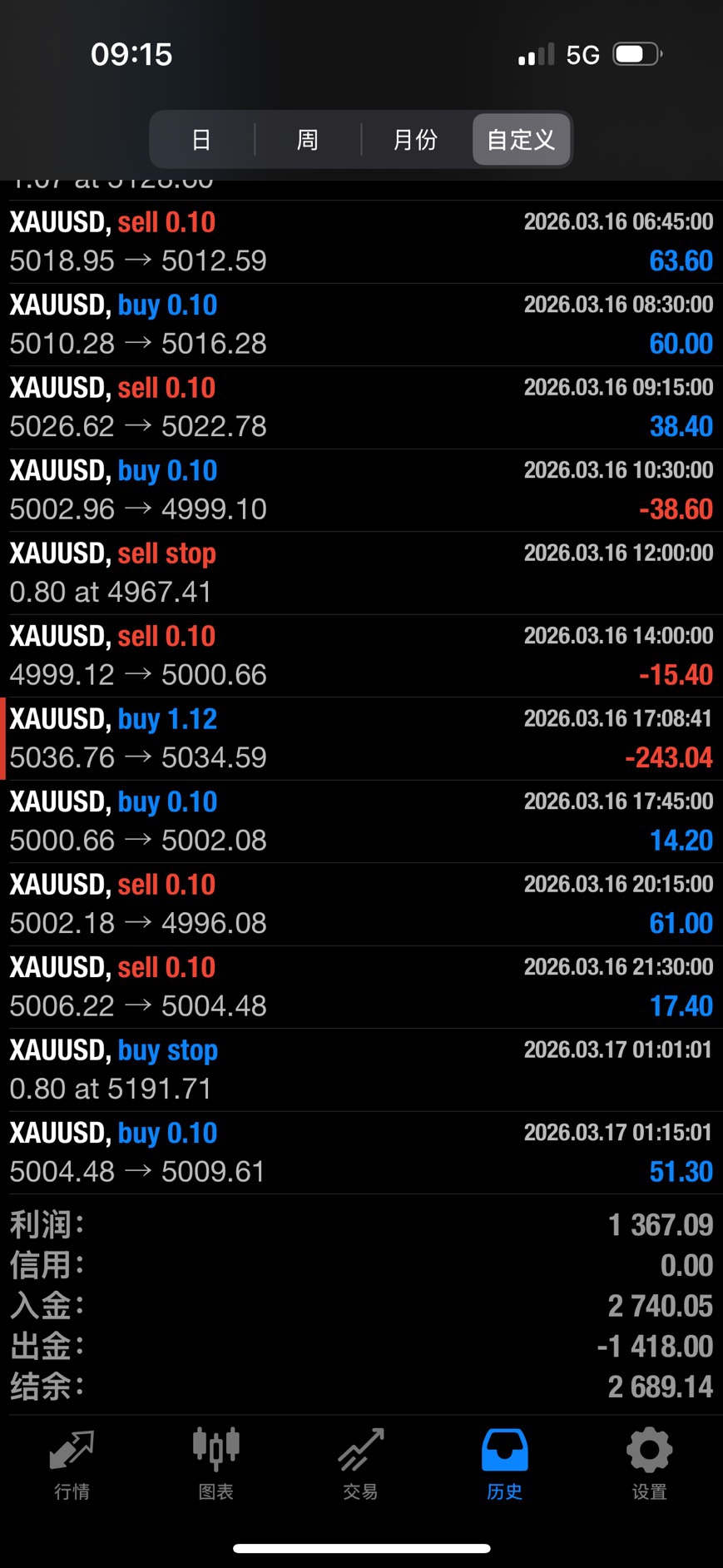Image resolution: width=723 pixels, height=1568 pixels.
Task: Open the buy trade with -38.60 loss
Action: (x=361, y=490)
